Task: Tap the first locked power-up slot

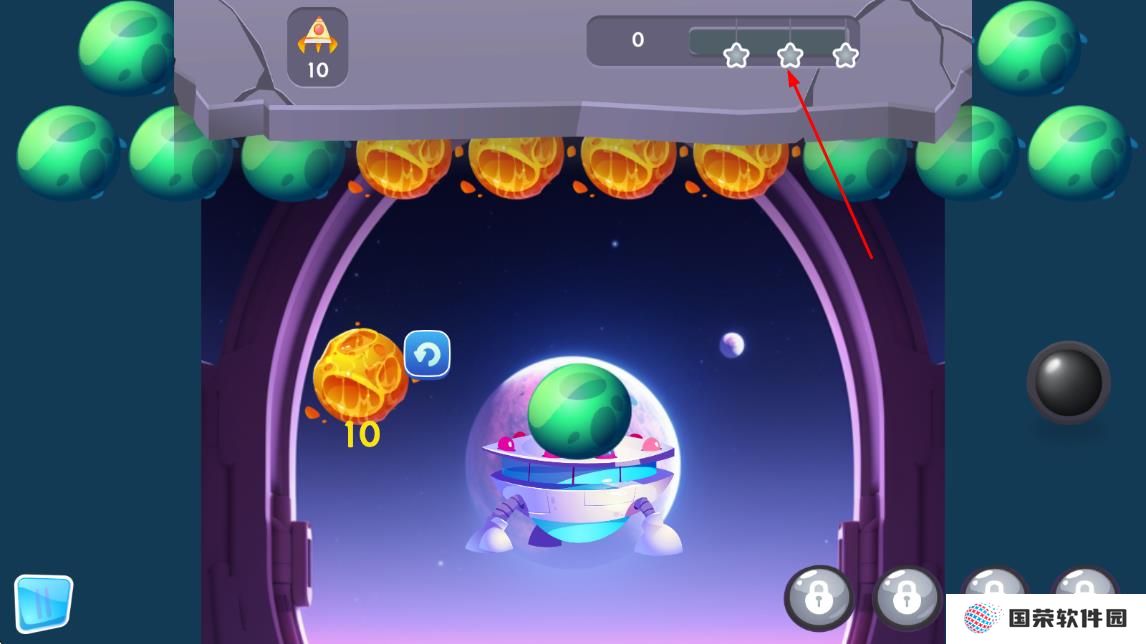Action: [819, 598]
